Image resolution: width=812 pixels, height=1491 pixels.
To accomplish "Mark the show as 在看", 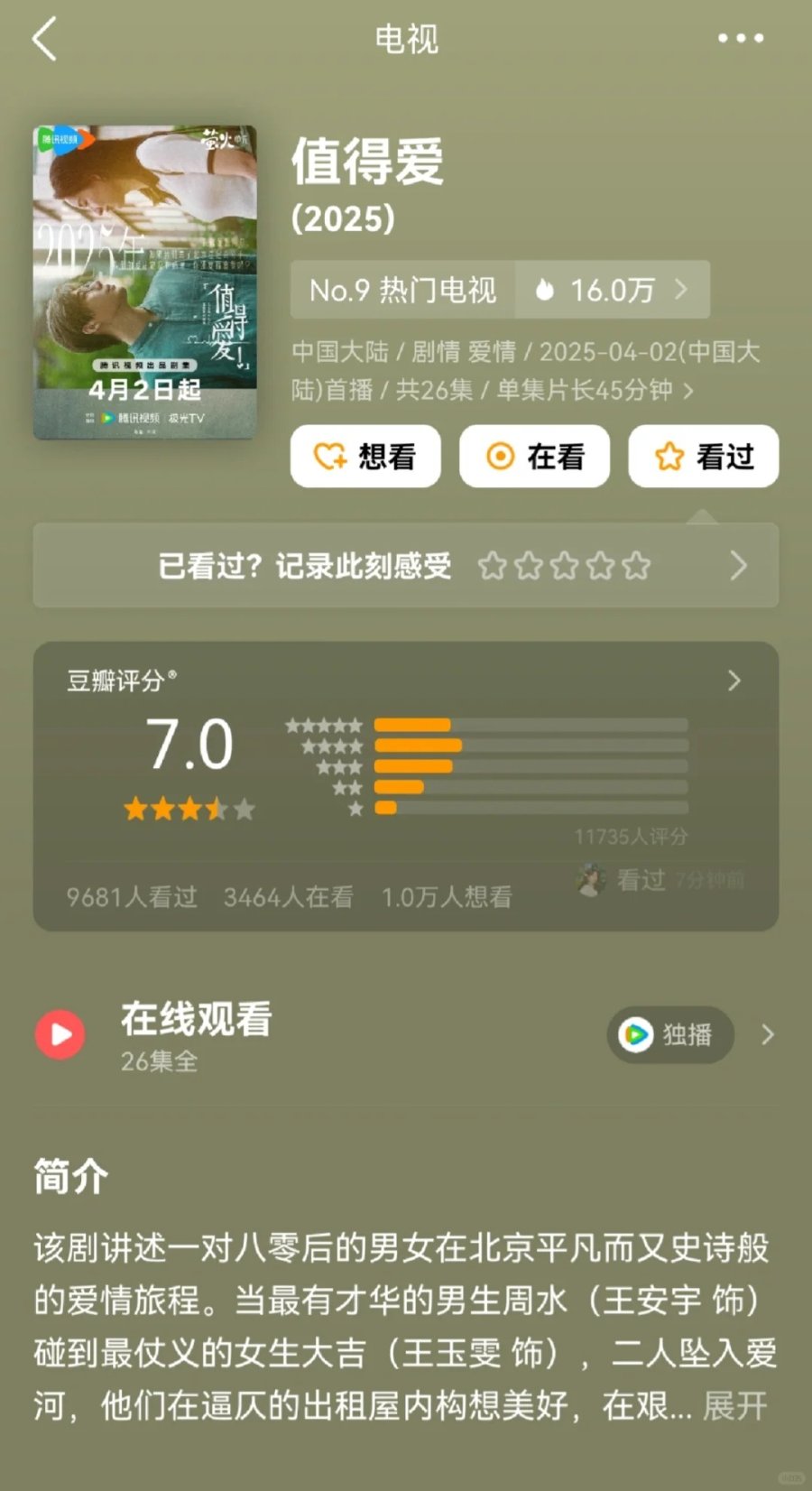I will (x=534, y=457).
